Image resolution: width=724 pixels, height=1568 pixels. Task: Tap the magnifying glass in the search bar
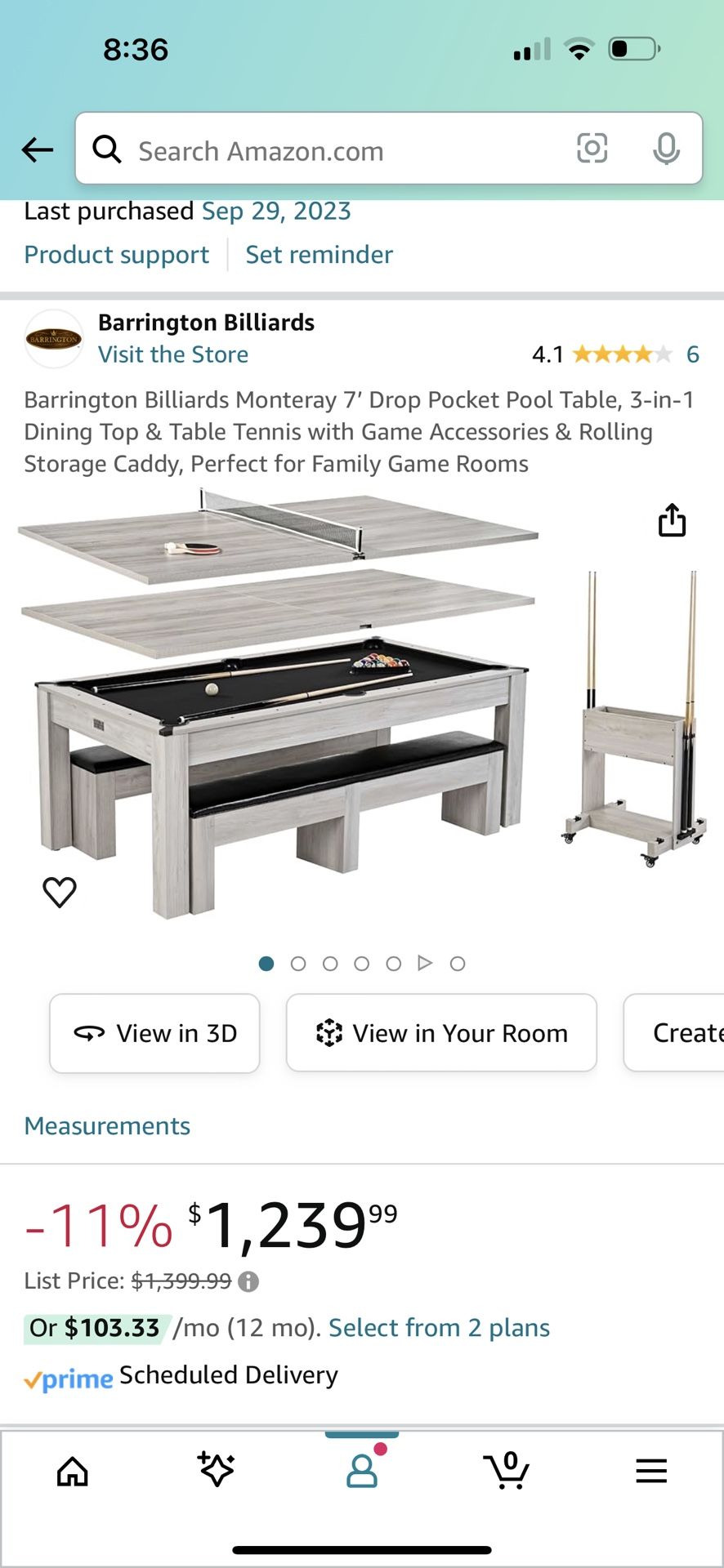[x=107, y=149]
